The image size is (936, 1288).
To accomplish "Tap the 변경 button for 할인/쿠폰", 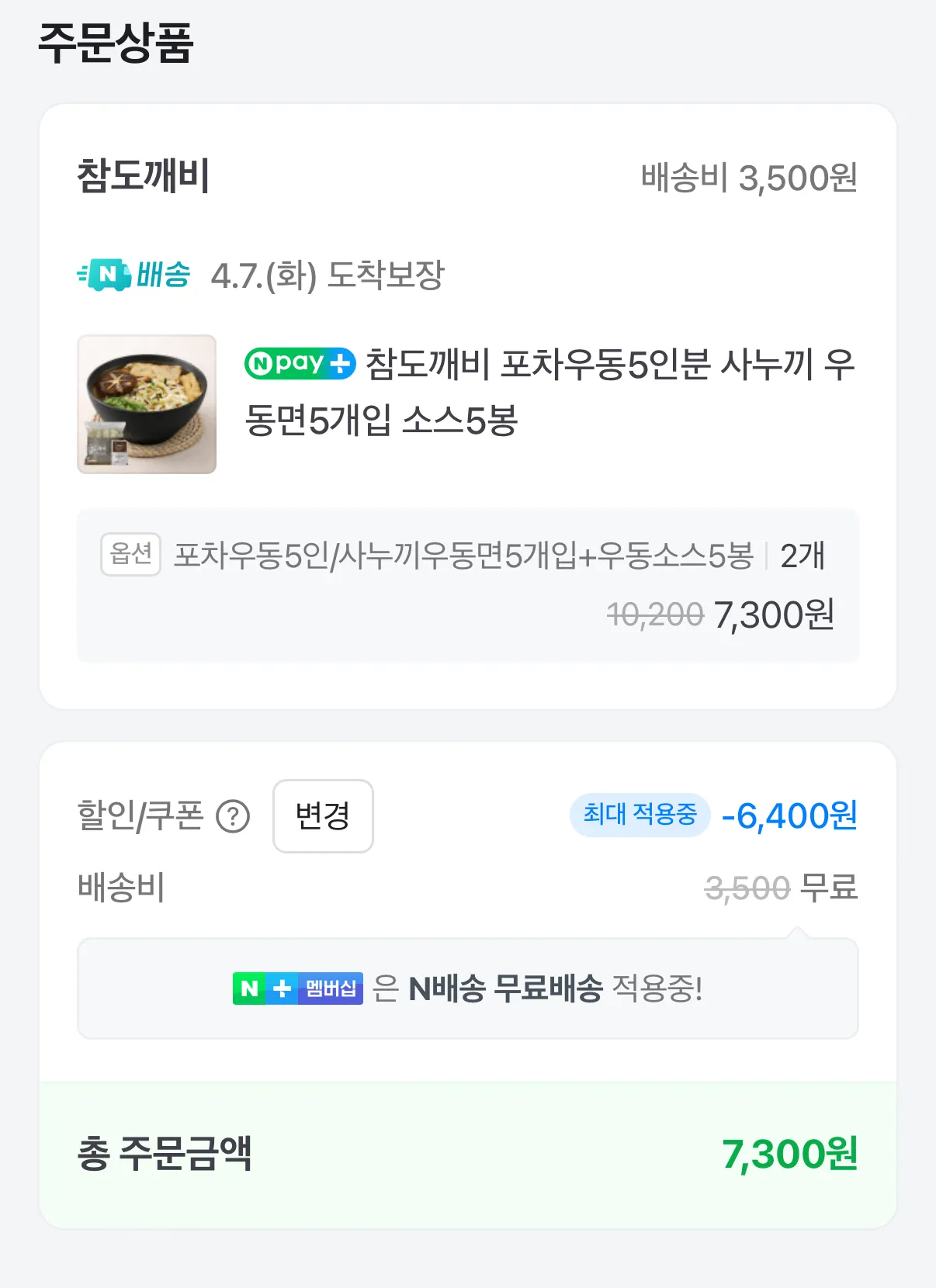I will pyautogui.click(x=323, y=816).
